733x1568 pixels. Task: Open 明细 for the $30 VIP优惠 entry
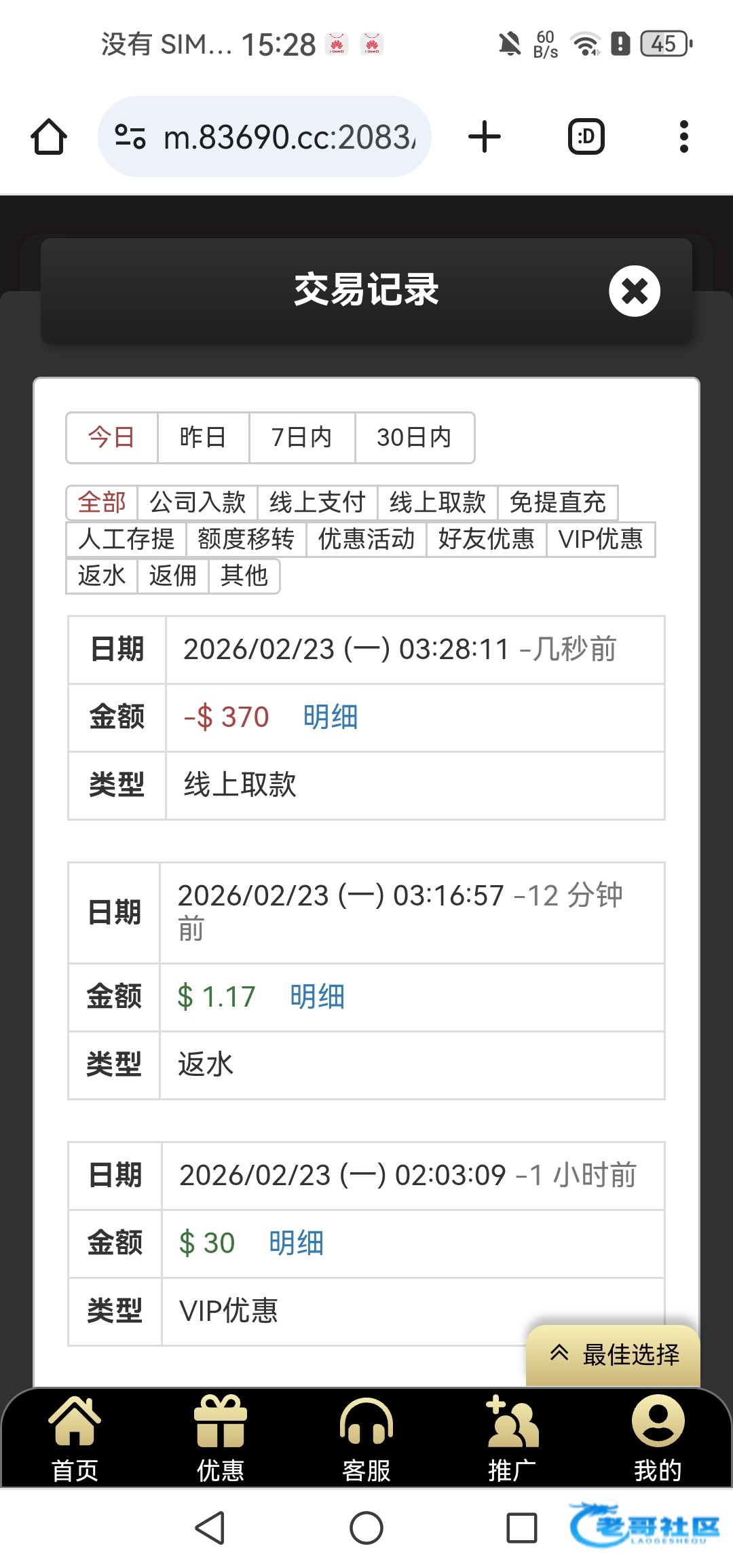pyautogui.click(x=296, y=1244)
